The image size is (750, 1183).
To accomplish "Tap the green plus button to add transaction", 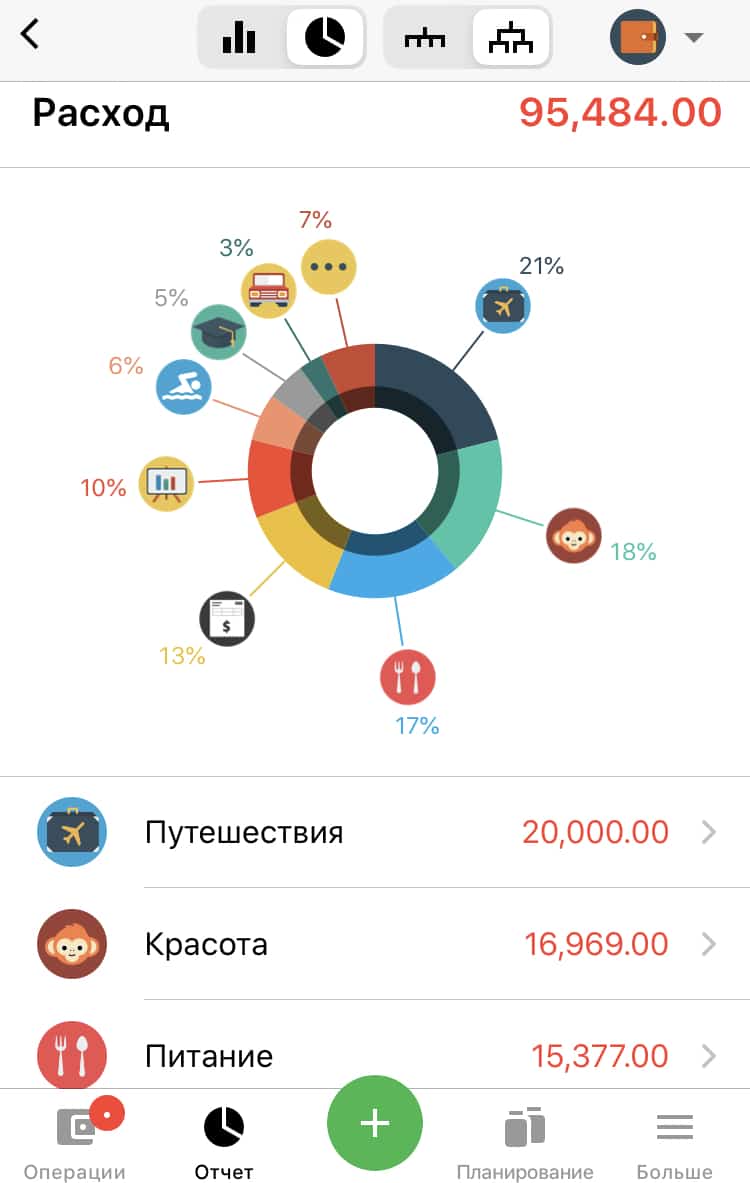I will pos(374,1124).
